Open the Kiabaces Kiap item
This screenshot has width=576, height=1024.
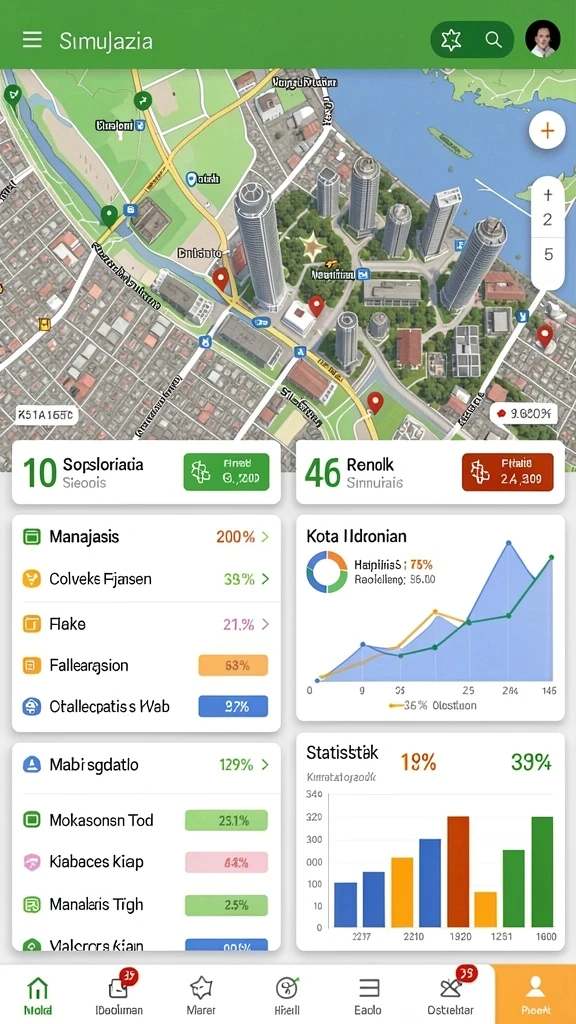(146, 862)
